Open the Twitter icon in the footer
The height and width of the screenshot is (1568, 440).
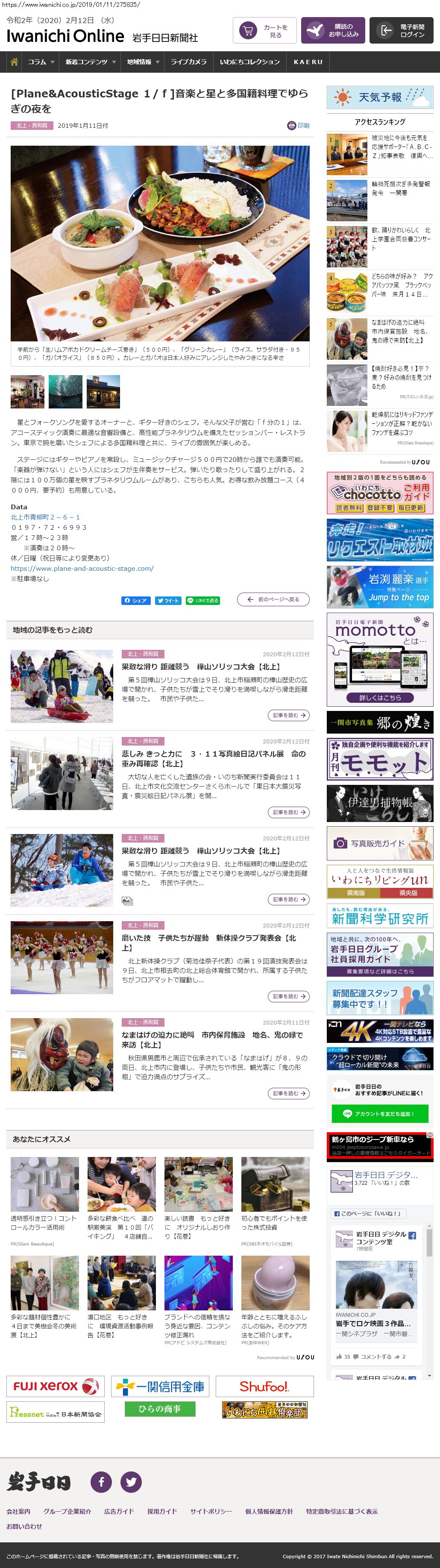pos(131,1482)
